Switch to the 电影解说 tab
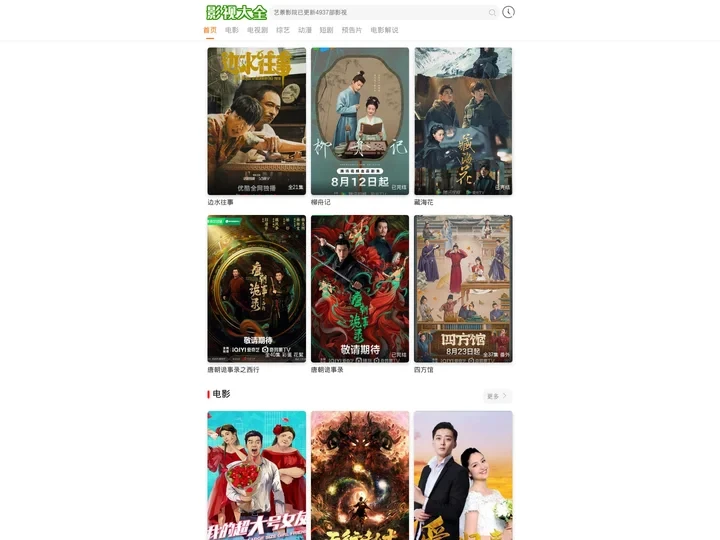The image size is (720, 540). coord(384,30)
